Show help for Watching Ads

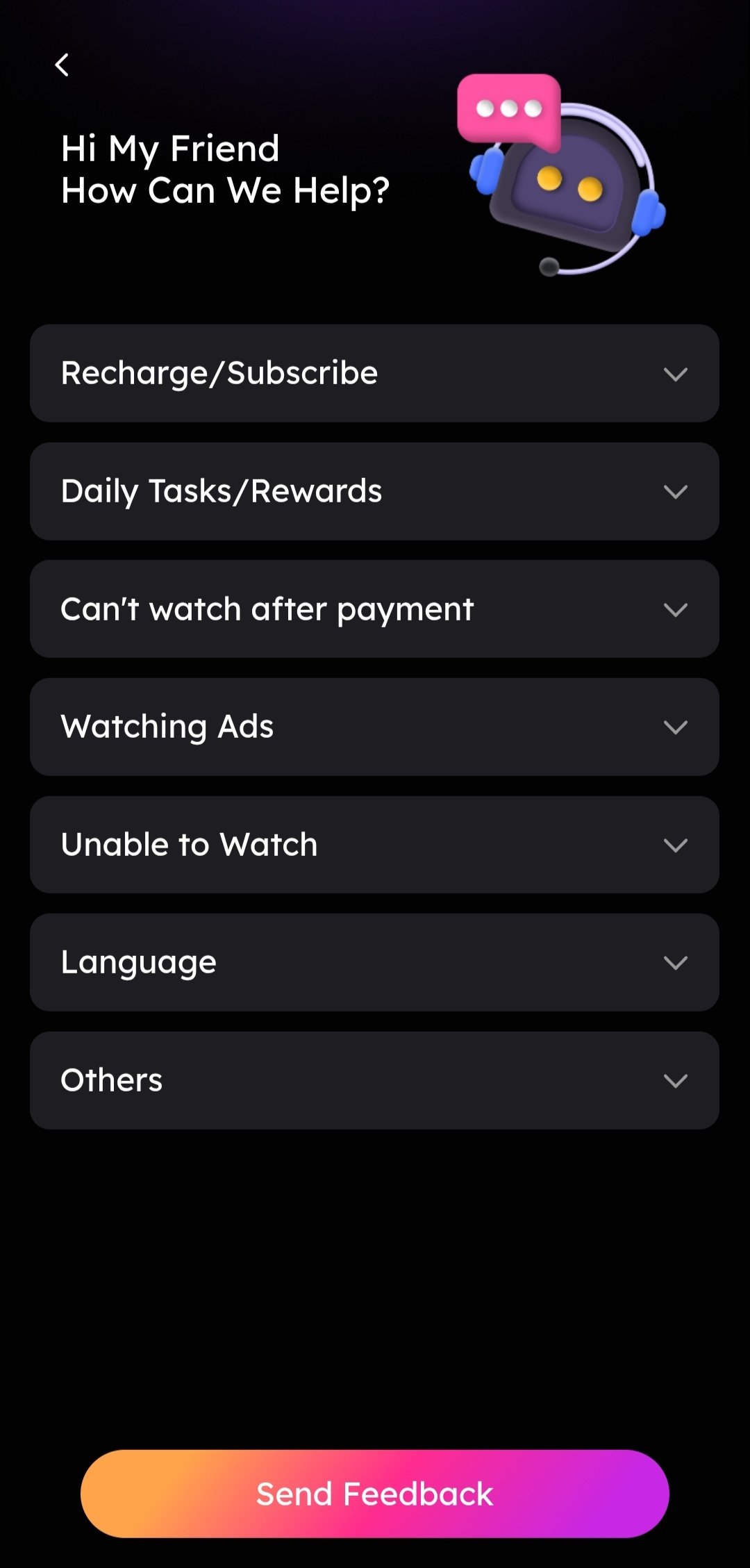click(x=374, y=727)
